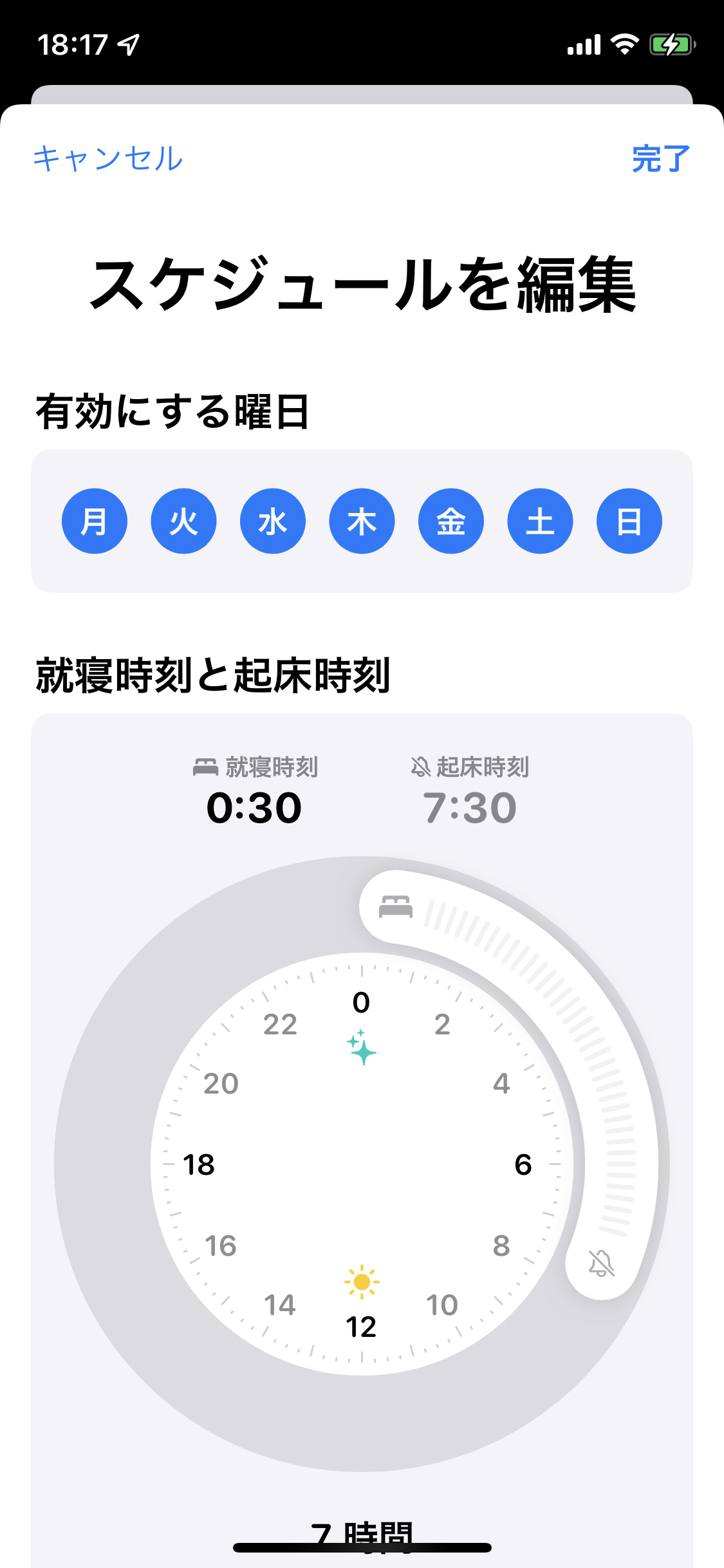Screen dimensions: 724x1568
Task: Tap 完了 to save the schedule
Action: [x=660, y=158]
